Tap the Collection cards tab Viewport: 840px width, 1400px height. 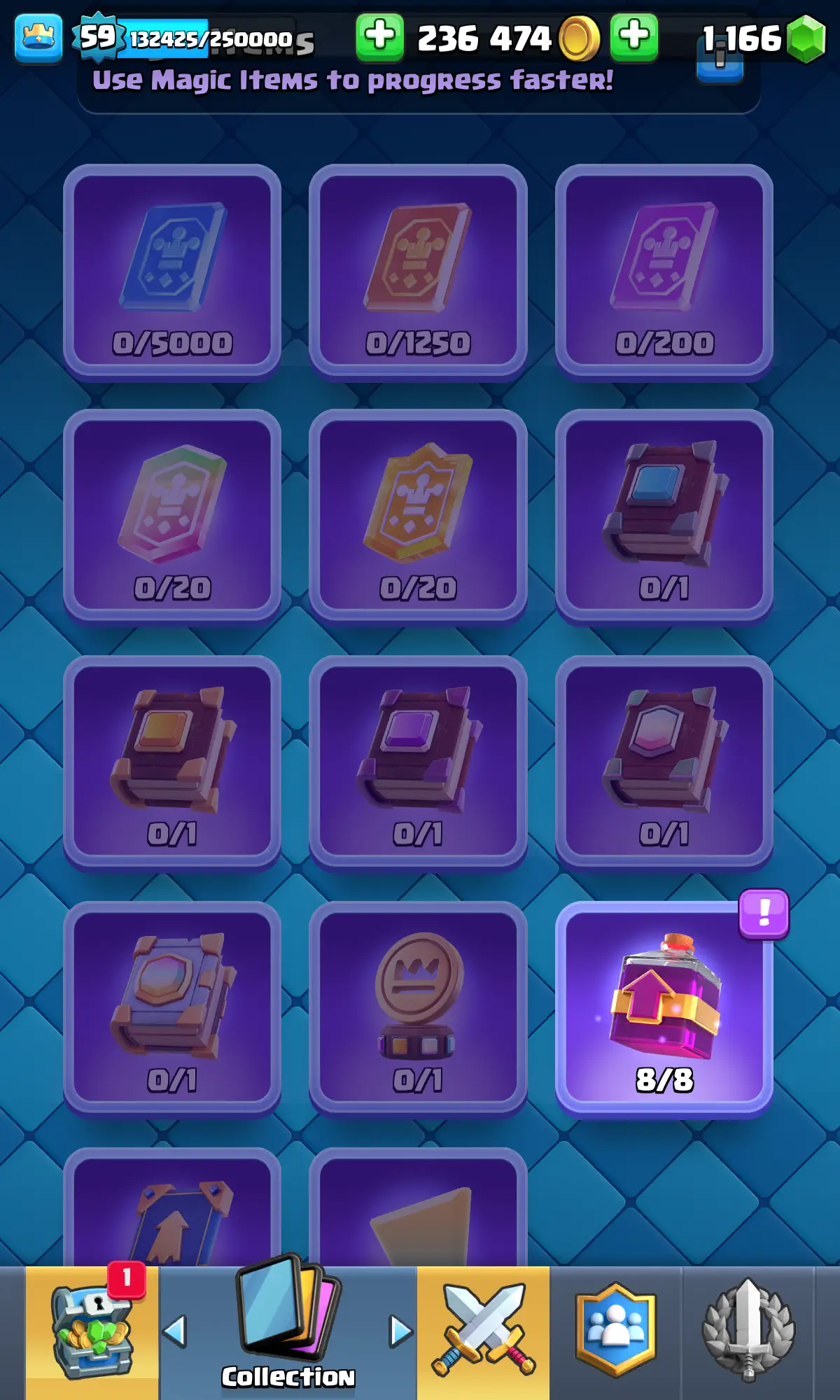click(287, 1323)
